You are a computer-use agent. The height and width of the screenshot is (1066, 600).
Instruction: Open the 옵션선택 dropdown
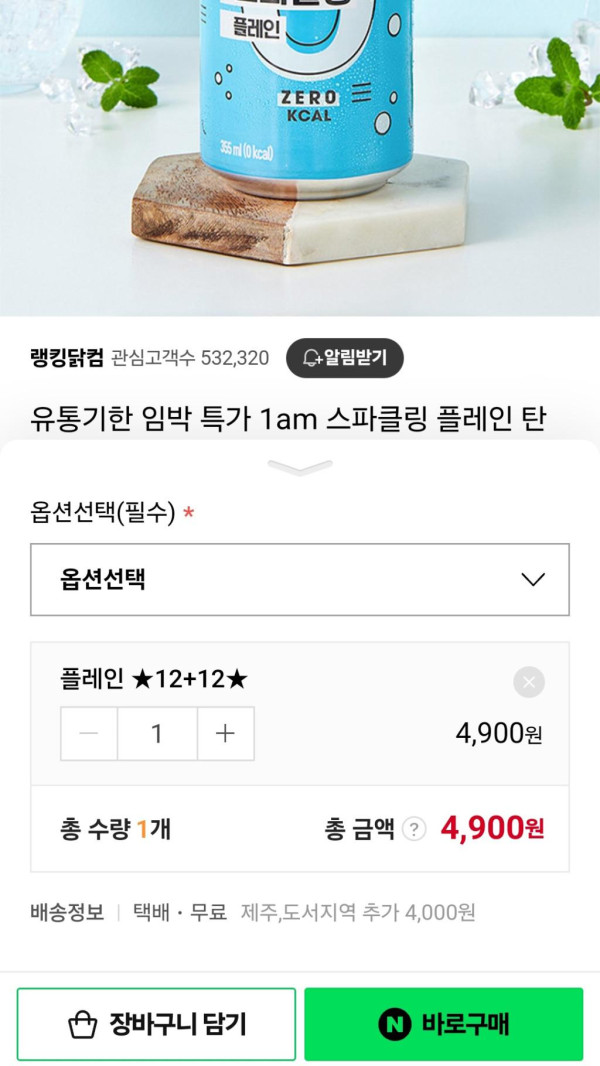(300, 580)
